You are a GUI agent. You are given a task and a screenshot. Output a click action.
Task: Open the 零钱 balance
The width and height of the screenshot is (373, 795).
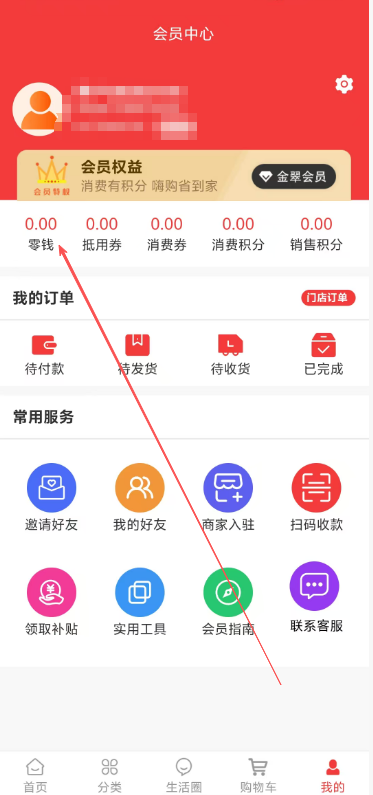pos(41,234)
